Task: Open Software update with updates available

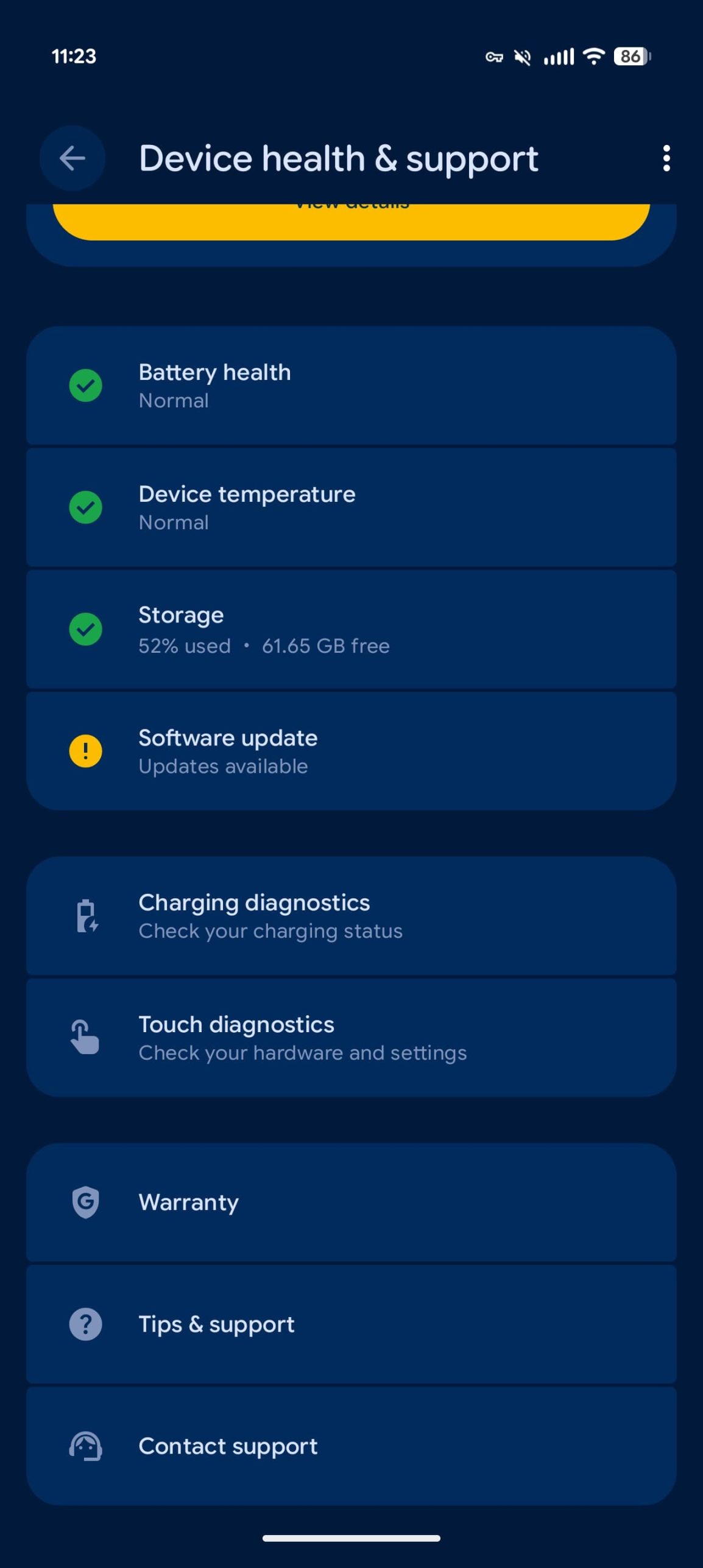Action: coord(351,751)
